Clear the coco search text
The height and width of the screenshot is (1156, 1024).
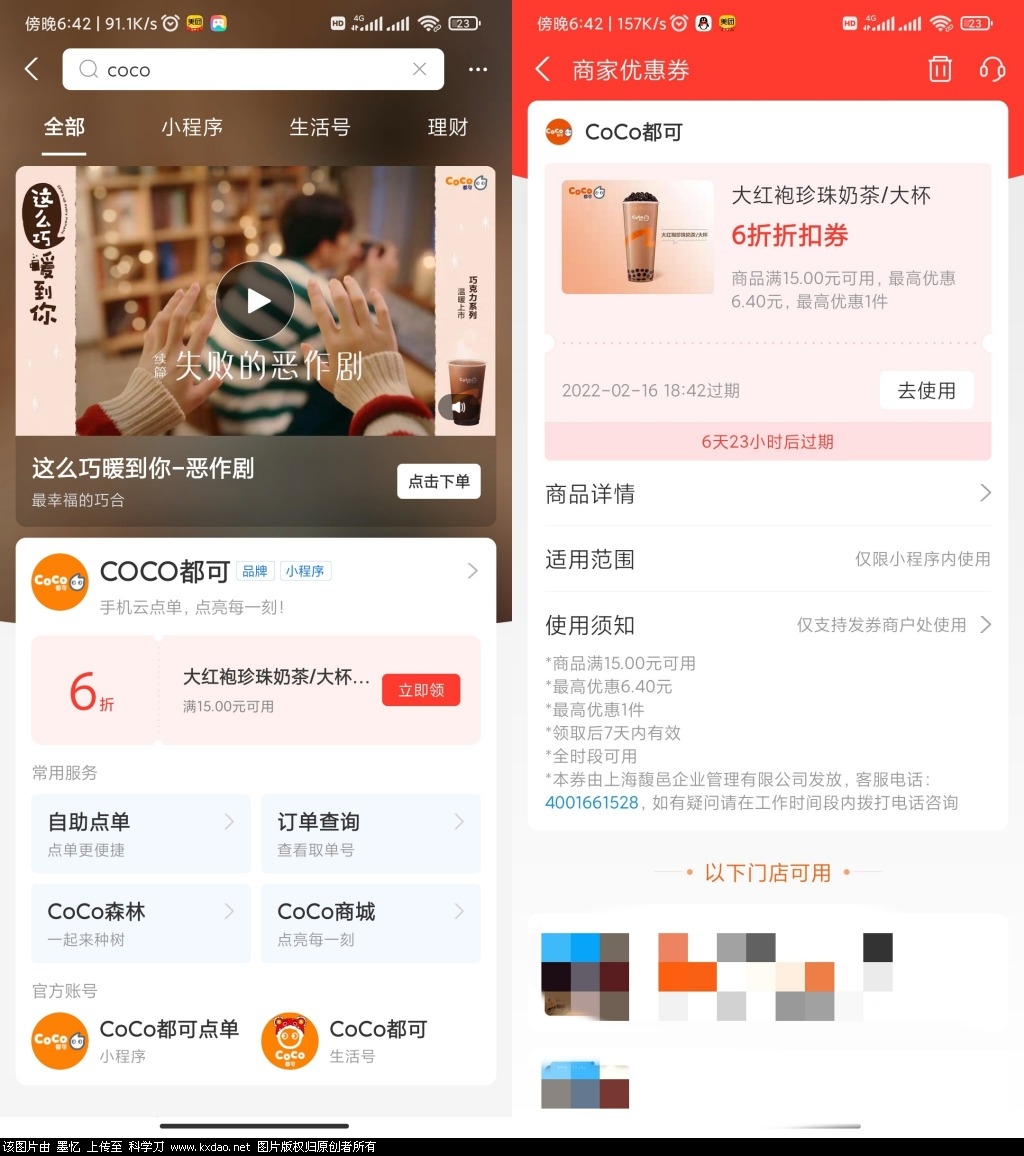tap(419, 69)
